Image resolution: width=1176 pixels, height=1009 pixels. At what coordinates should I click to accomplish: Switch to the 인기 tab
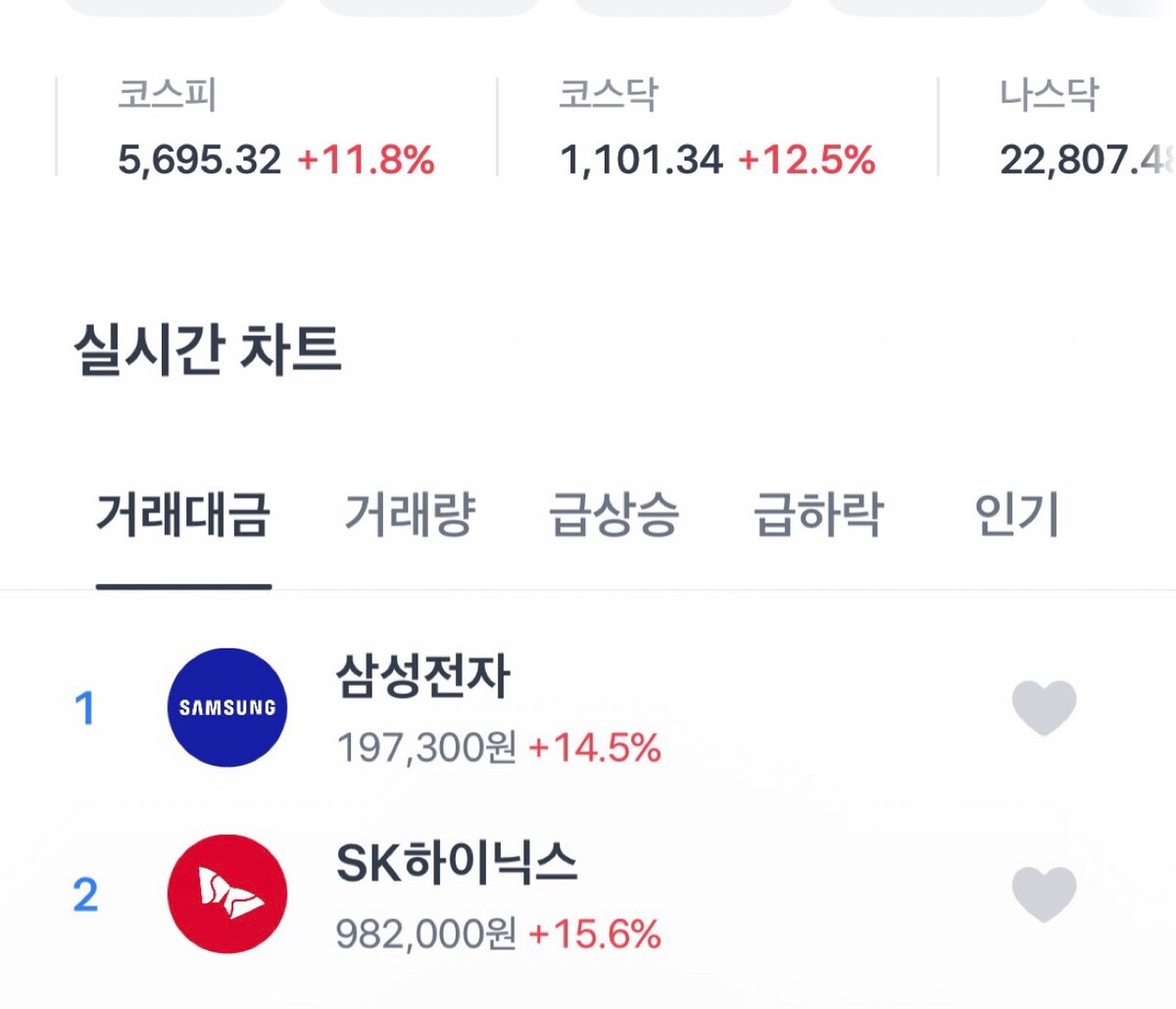tap(1016, 514)
